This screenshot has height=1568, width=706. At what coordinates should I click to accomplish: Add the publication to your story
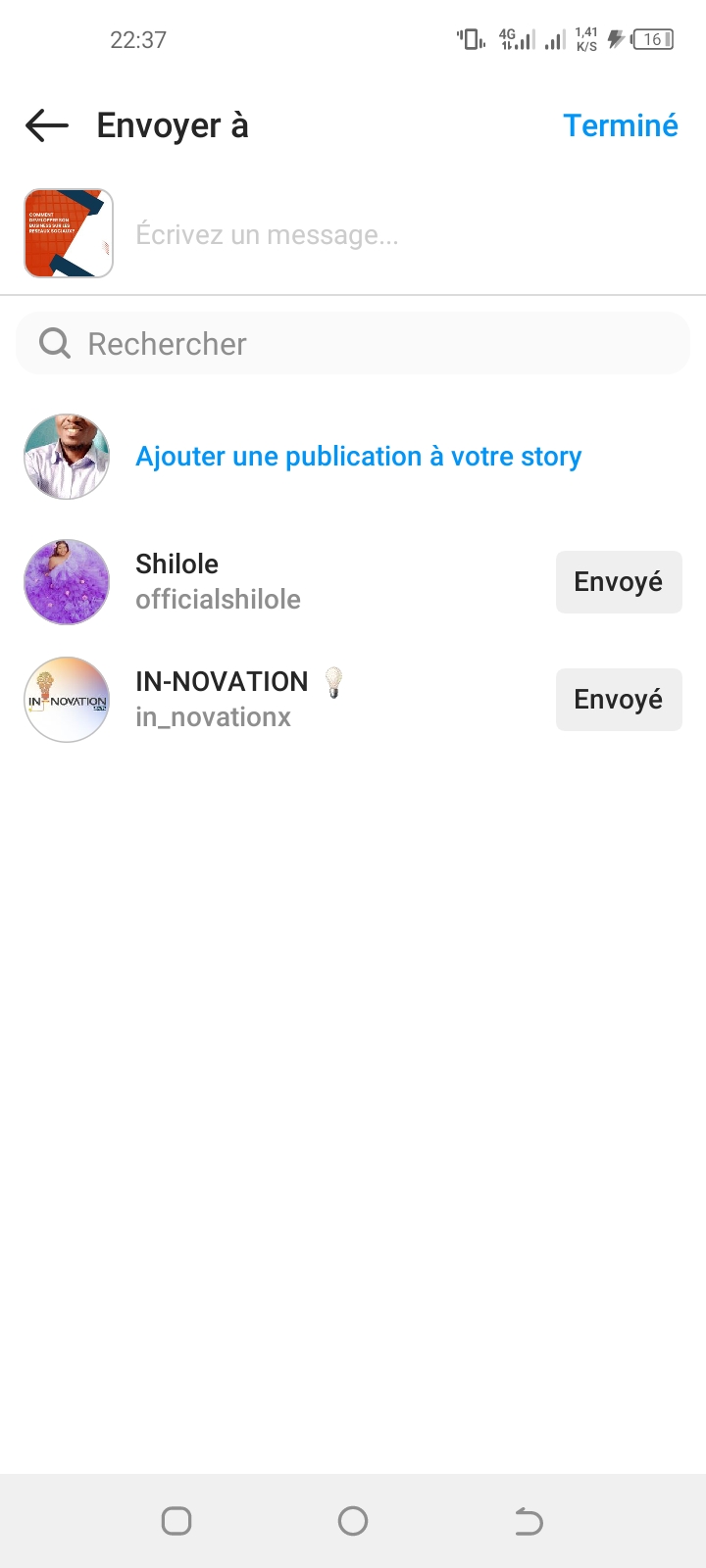pos(358,457)
